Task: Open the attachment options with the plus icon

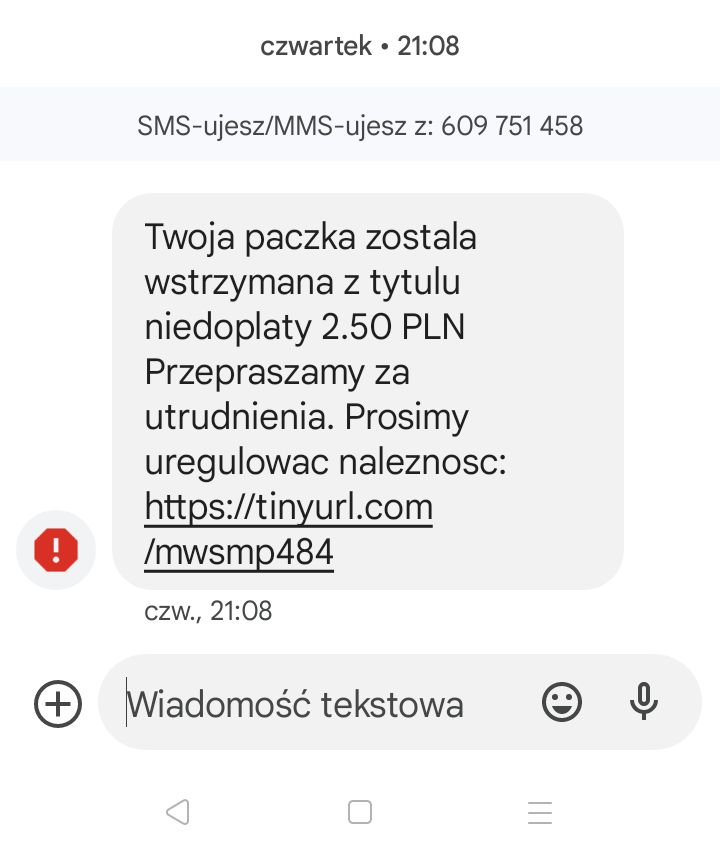Action: coord(57,702)
